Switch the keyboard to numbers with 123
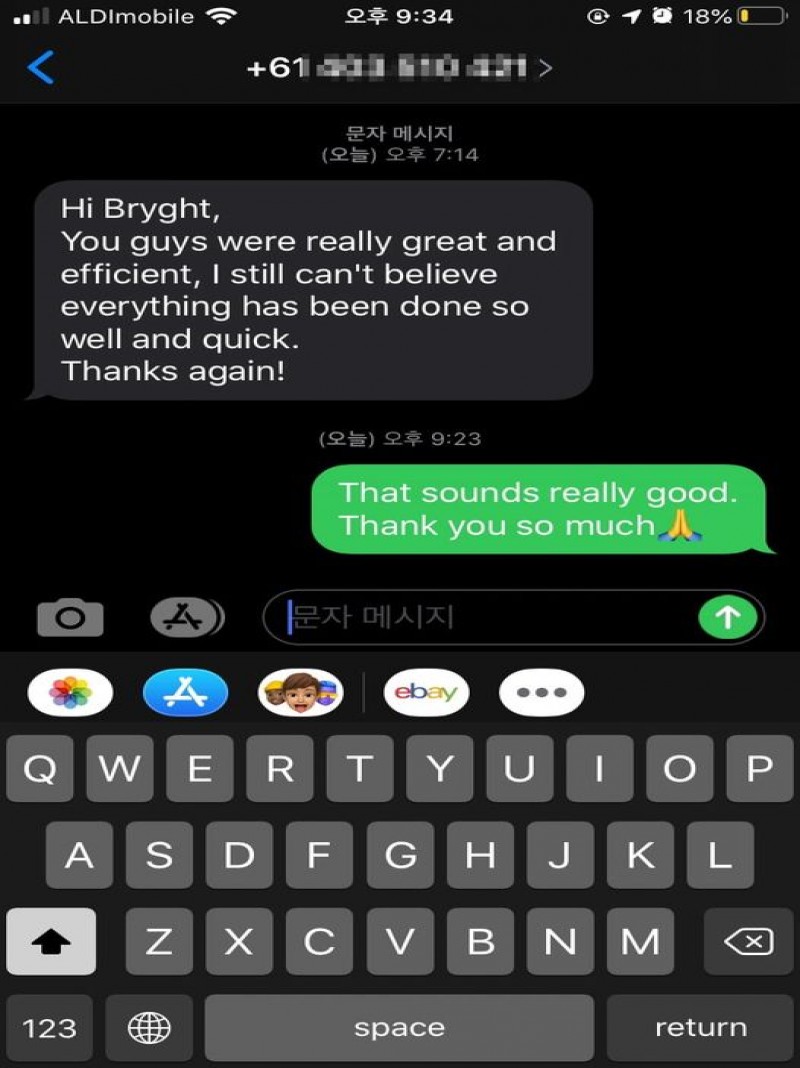This screenshot has width=800, height=1068. coord(49,1028)
